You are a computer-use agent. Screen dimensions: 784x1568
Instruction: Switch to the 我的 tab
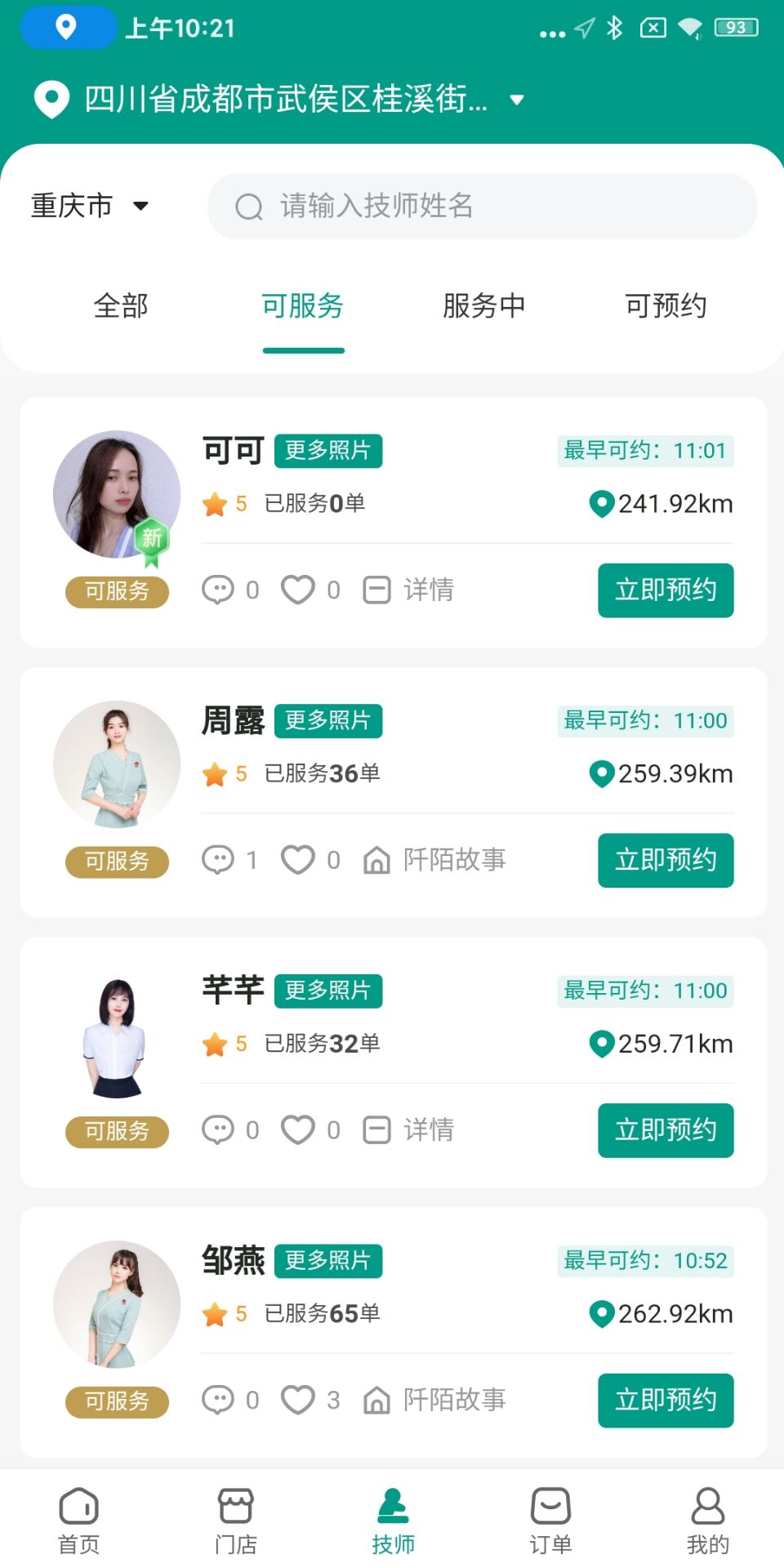(x=707, y=1521)
